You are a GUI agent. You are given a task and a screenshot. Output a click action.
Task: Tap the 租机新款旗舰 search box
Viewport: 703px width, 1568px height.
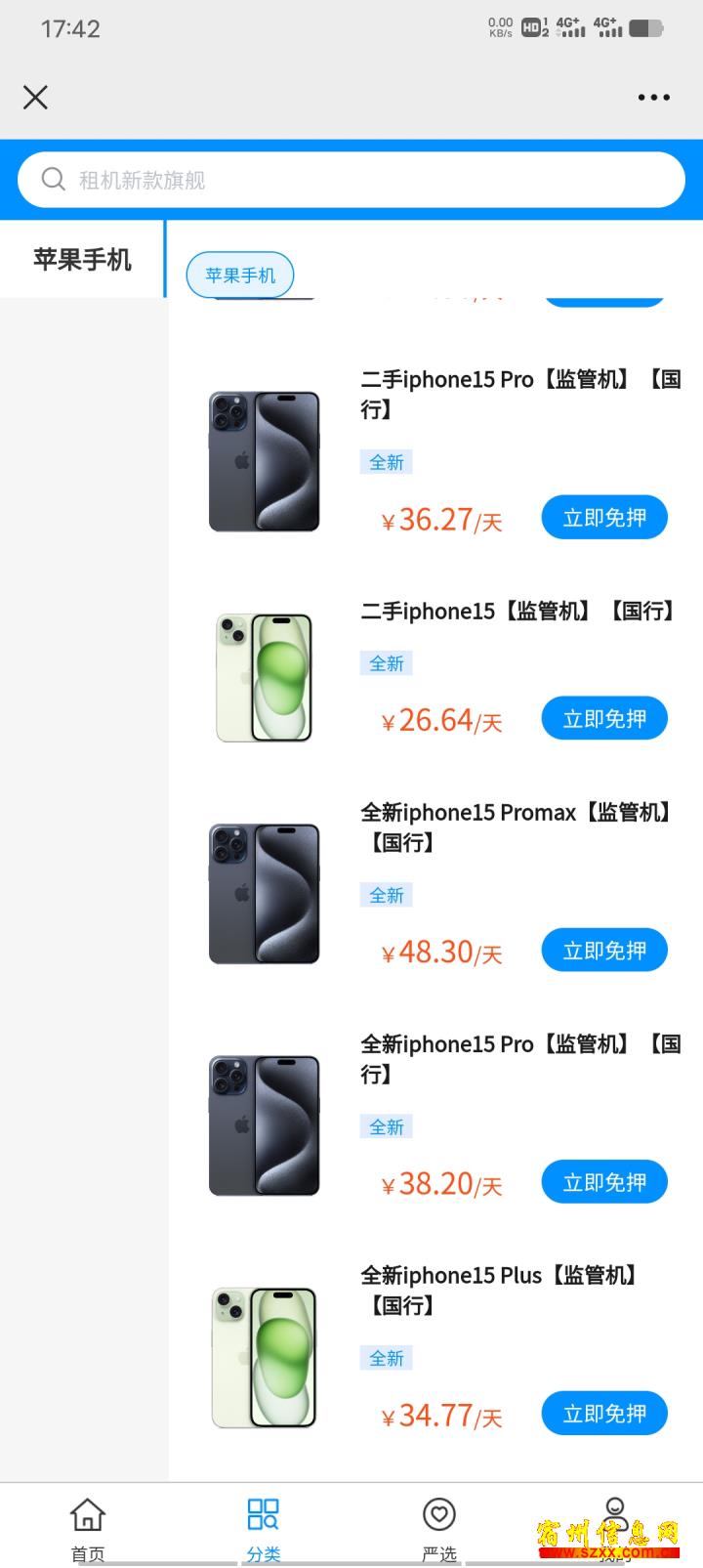pos(351,180)
